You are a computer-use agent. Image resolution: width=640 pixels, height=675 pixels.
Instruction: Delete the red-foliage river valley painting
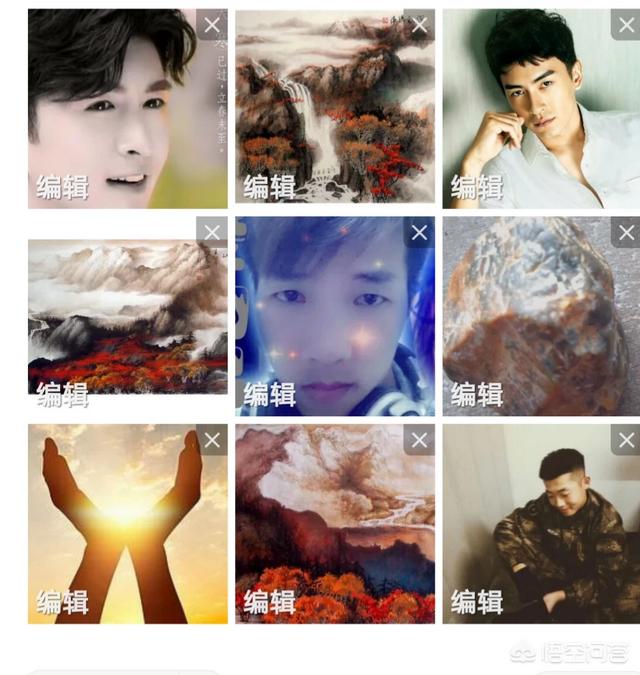(419, 440)
